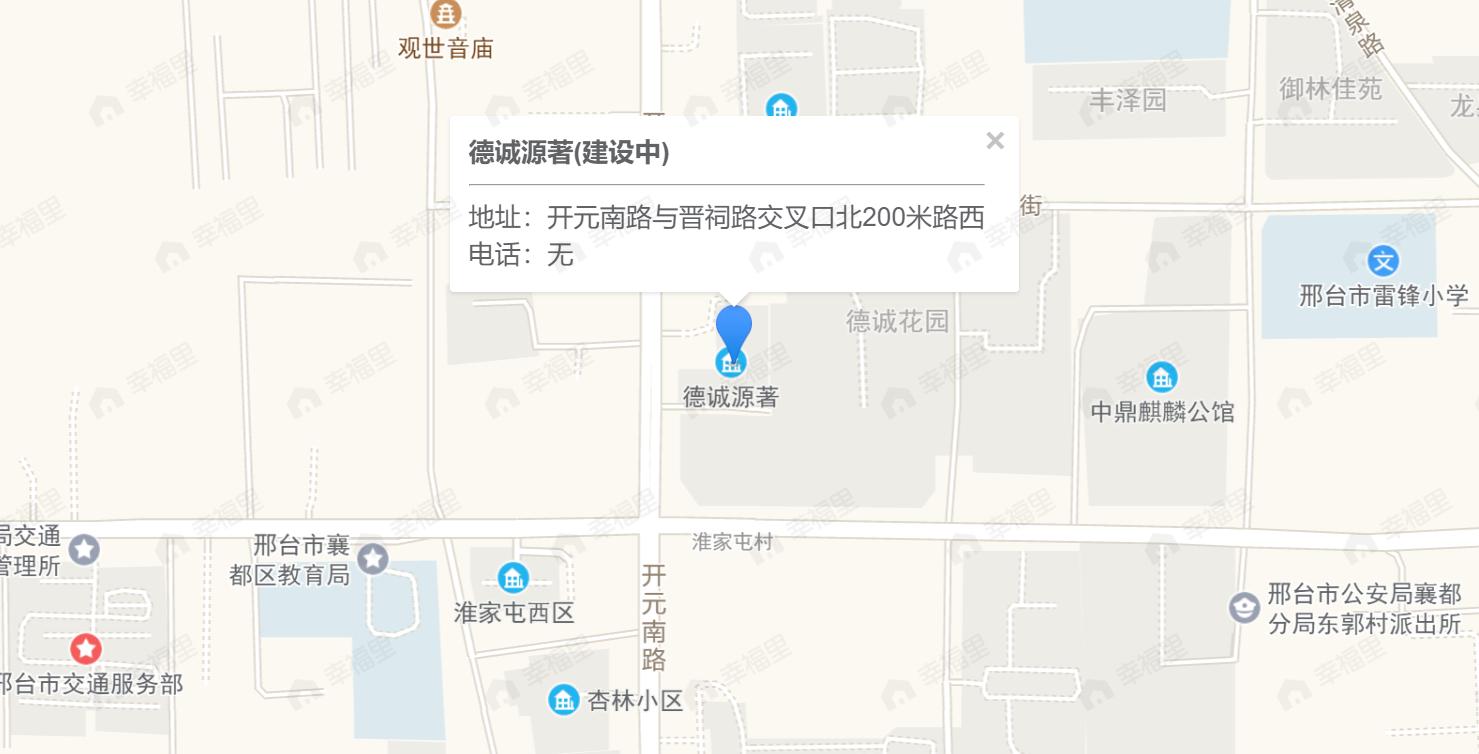Close the 德诚源著 info popup
Image resolution: width=1479 pixels, height=754 pixels.
point(994,141)
